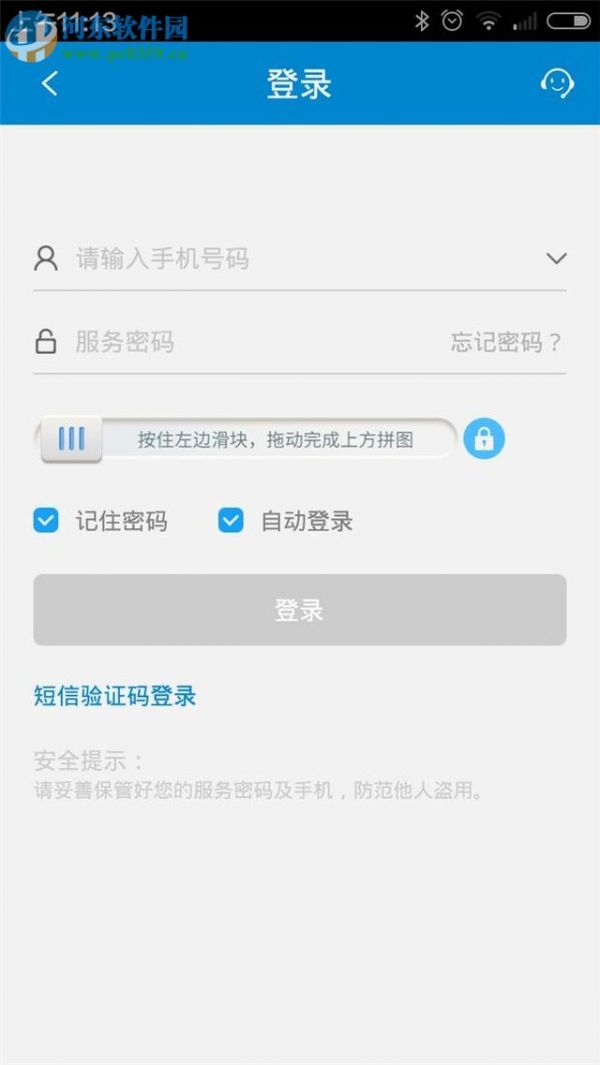Open customer service headset icon
Viewport: 600px width, 1065px height.
[x=557, y=84]
